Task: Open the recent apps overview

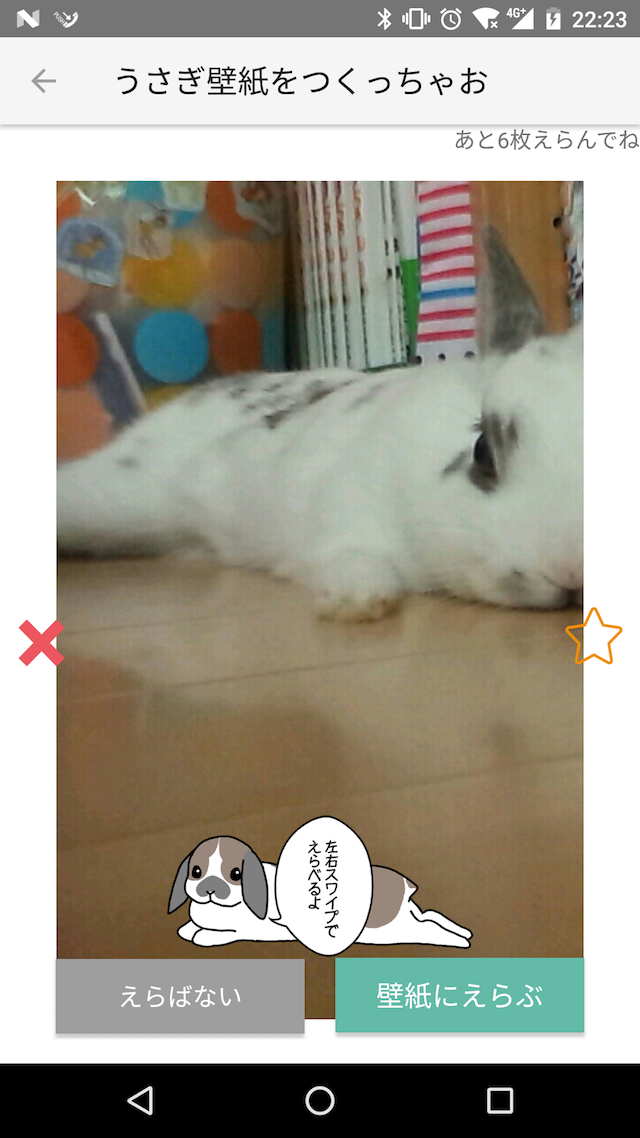Action: (499, 1101)
